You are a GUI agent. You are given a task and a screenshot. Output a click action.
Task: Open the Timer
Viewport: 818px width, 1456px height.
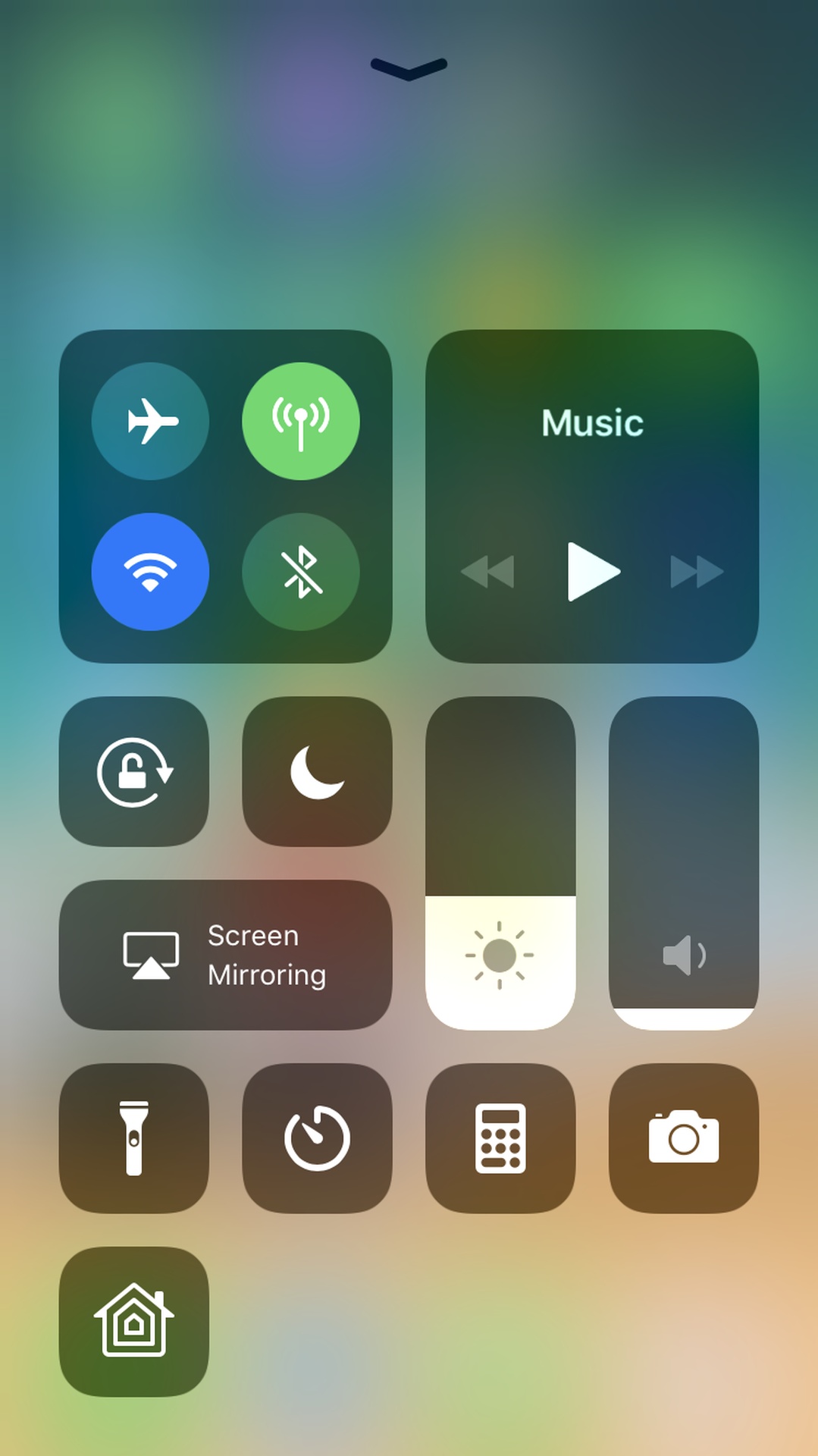[x=317, y=1138]
